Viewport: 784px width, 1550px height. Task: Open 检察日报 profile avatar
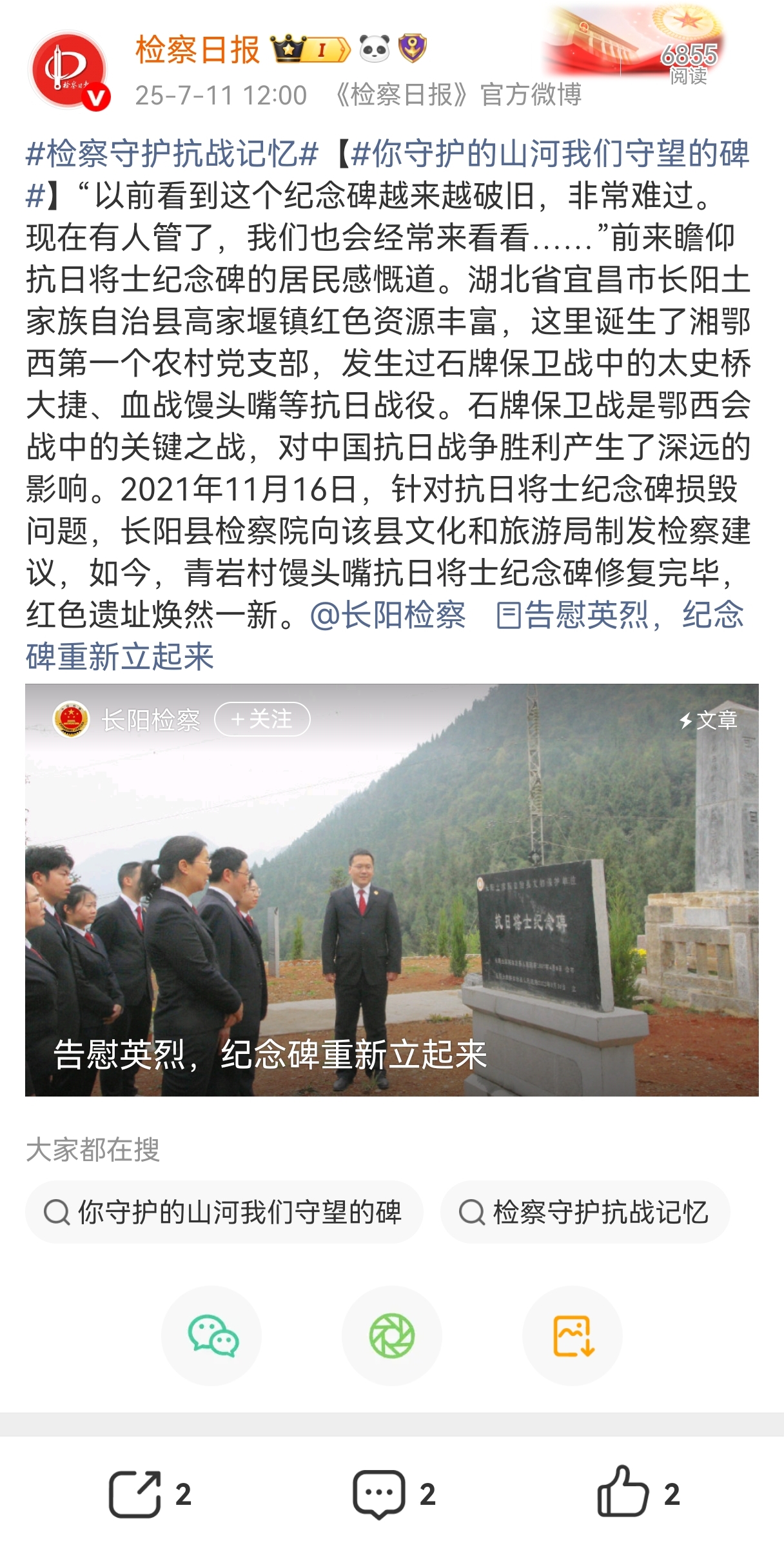point(68,70)
